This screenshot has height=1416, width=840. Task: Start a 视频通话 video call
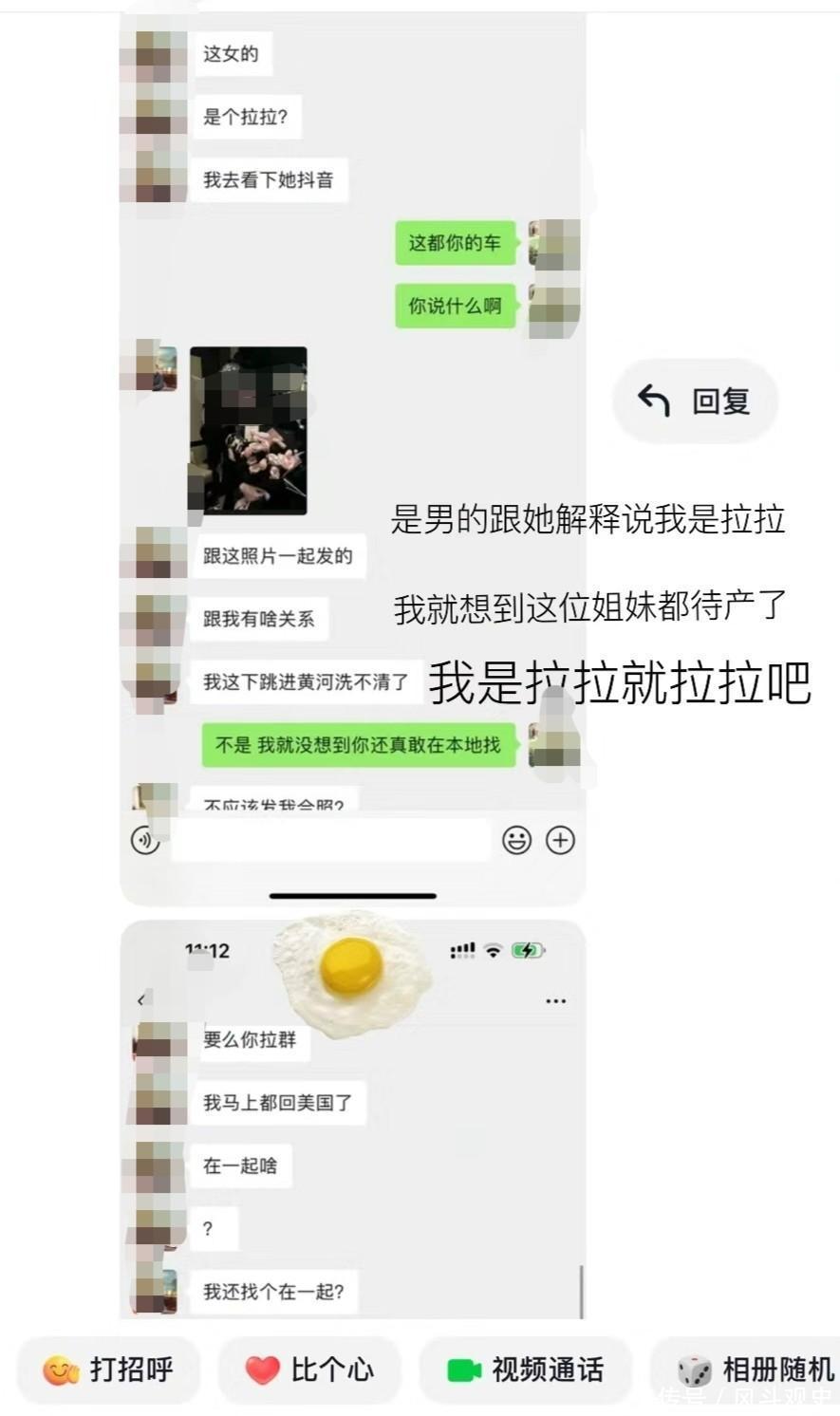point(525,1369)
